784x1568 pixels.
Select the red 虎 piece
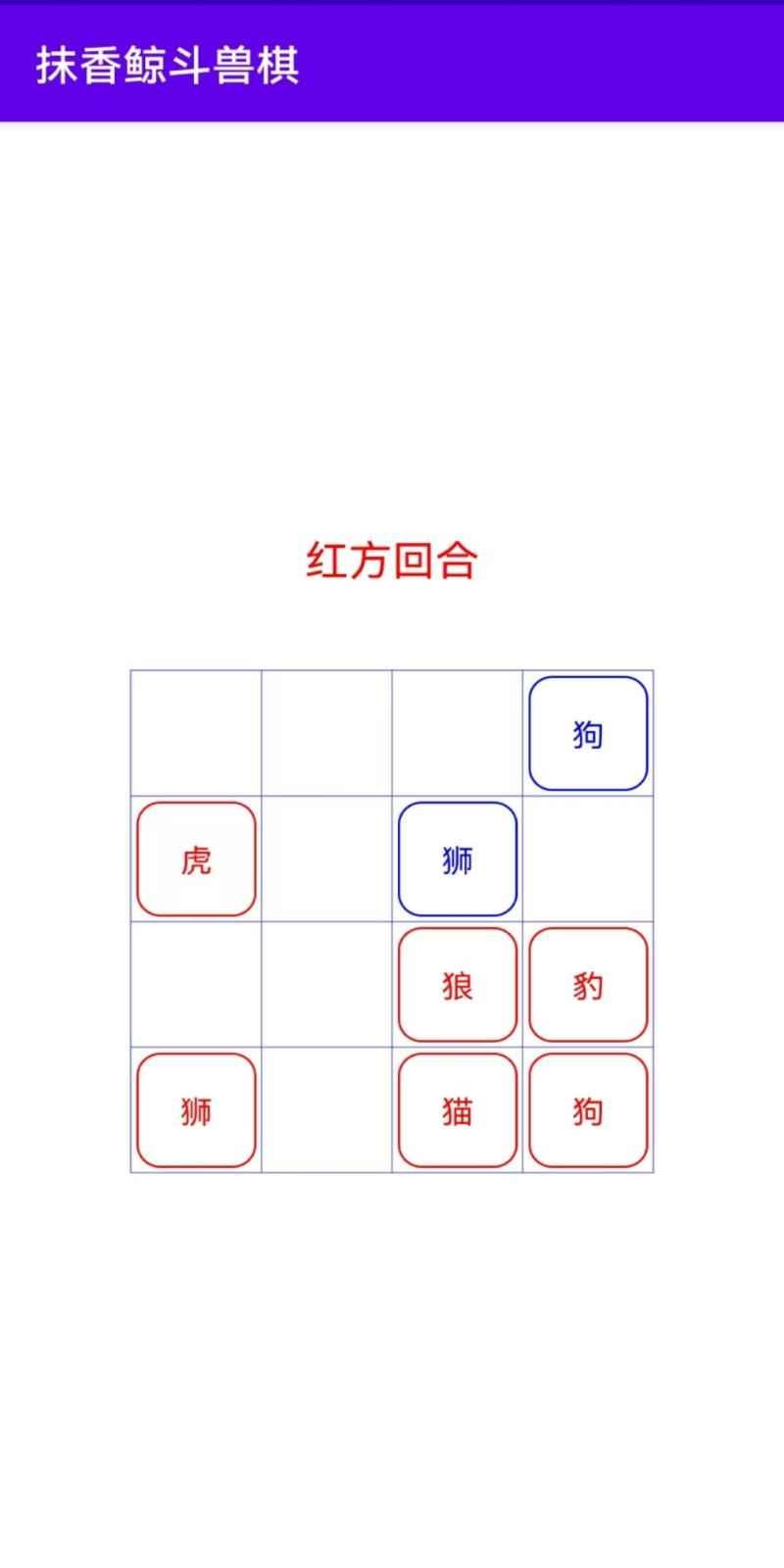196,858
